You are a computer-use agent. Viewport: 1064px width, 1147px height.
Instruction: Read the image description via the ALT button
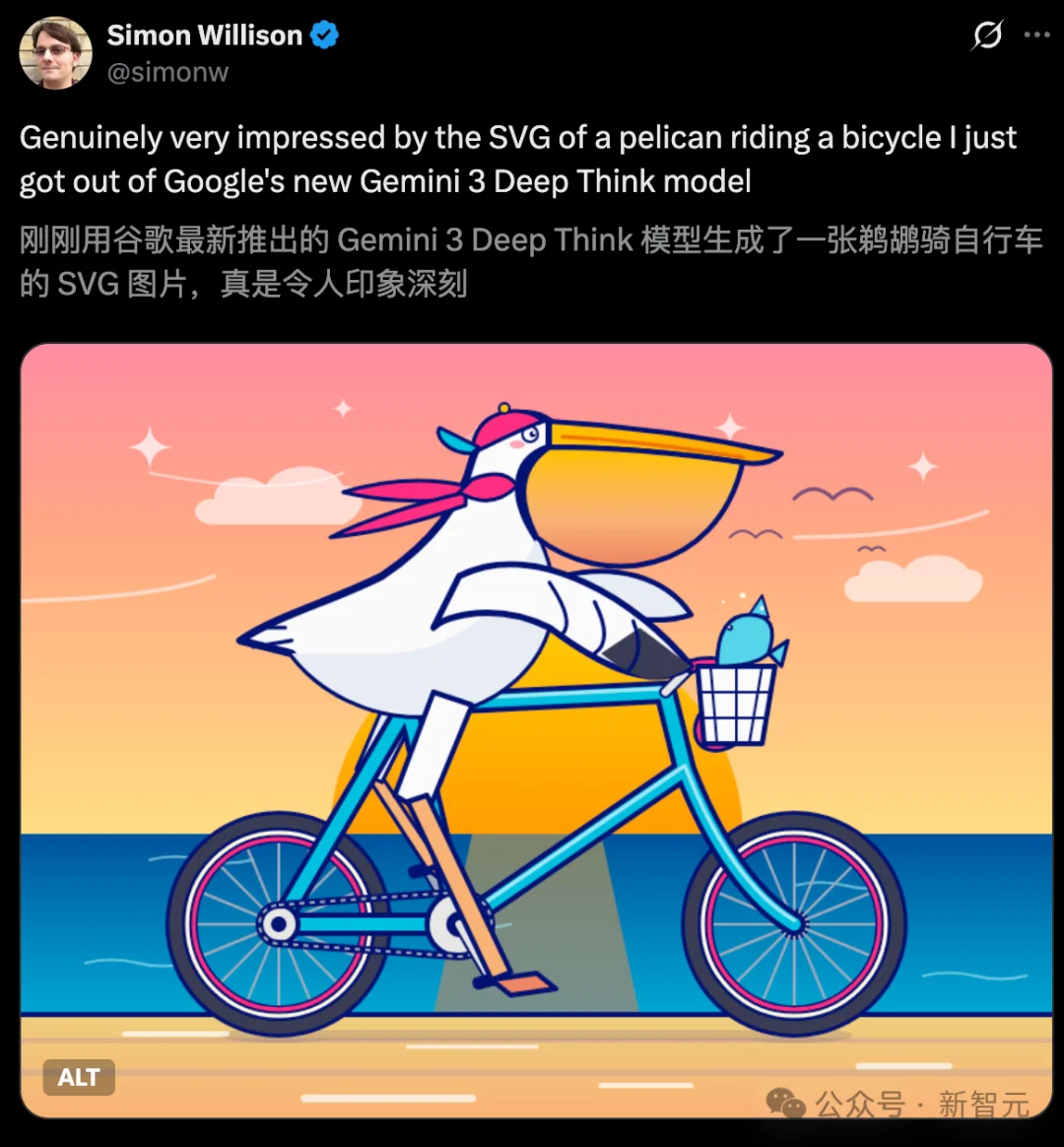click(x=79, y=1077)
